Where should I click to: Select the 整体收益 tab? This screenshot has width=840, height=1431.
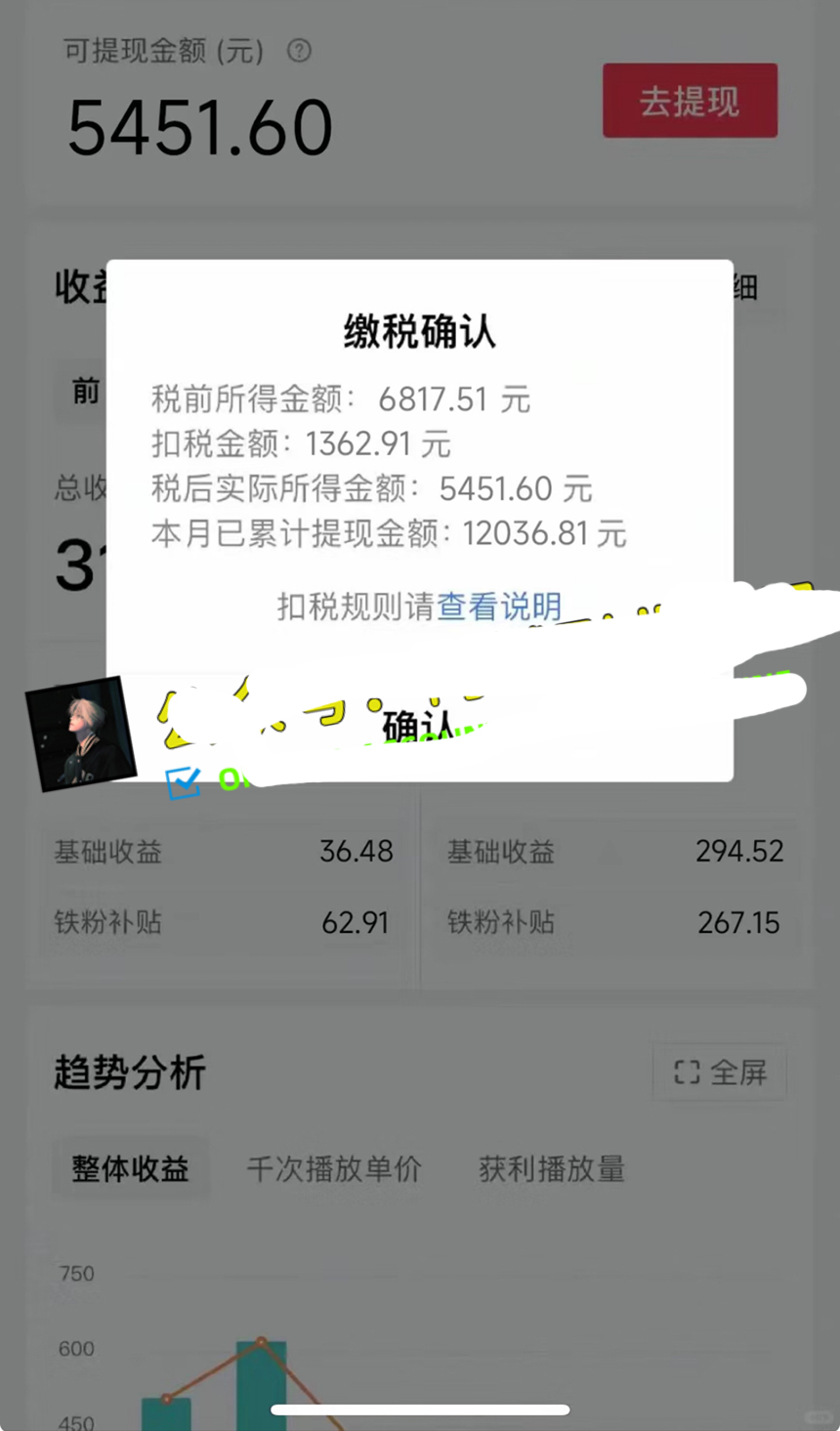(130, 1169)
